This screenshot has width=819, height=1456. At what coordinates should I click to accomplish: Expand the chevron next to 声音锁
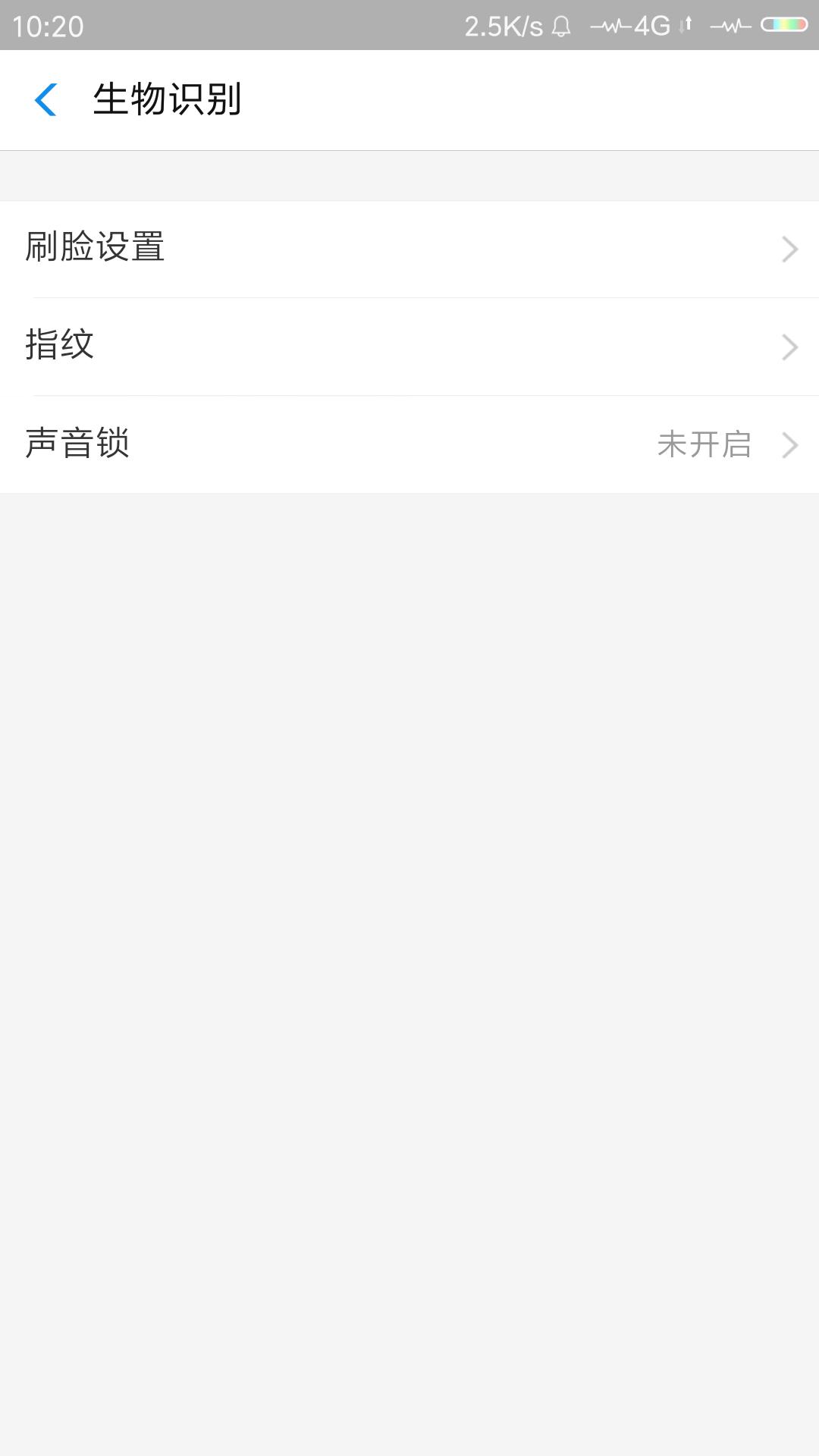[791, 446]
